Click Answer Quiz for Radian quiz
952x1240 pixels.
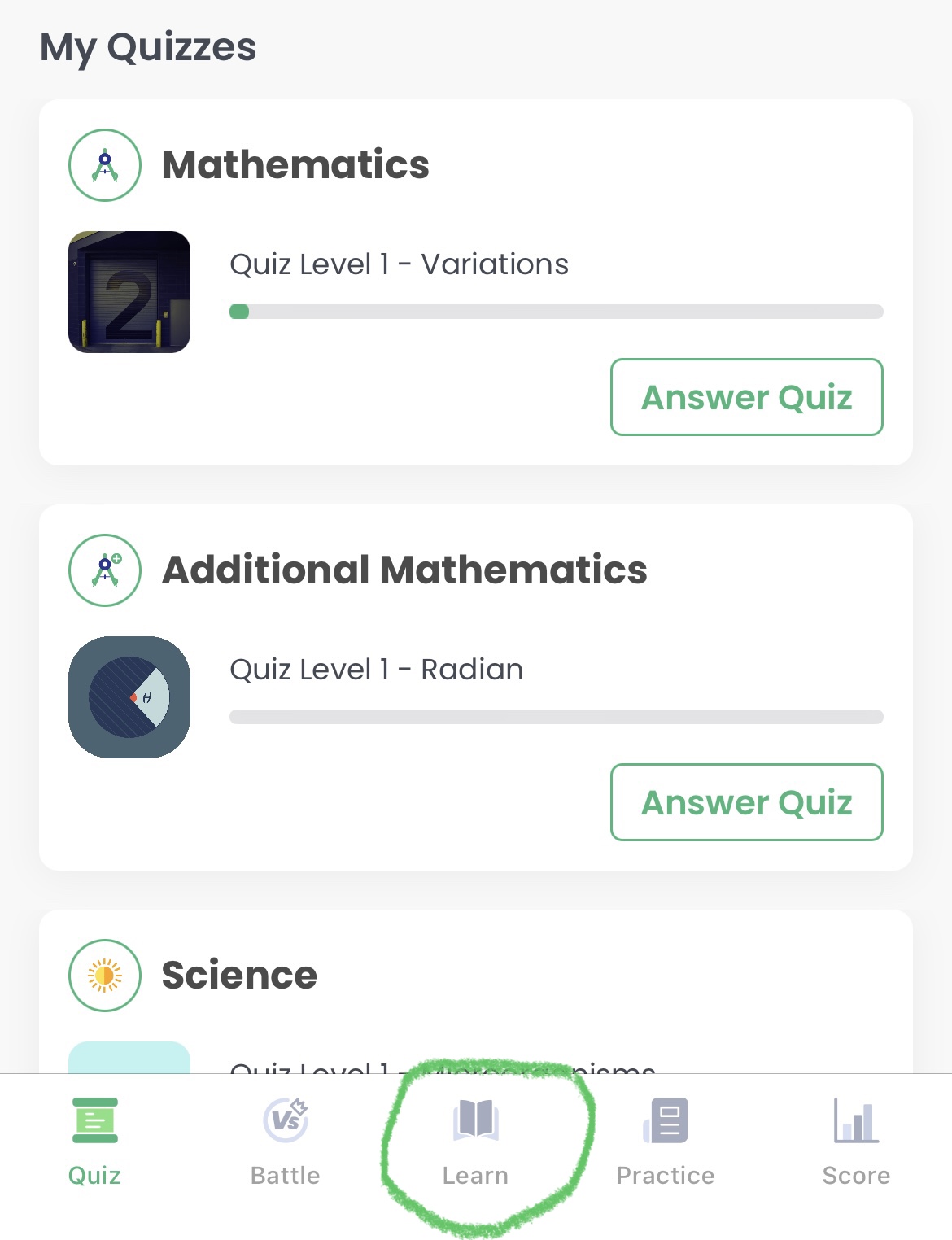click(746, 802)
